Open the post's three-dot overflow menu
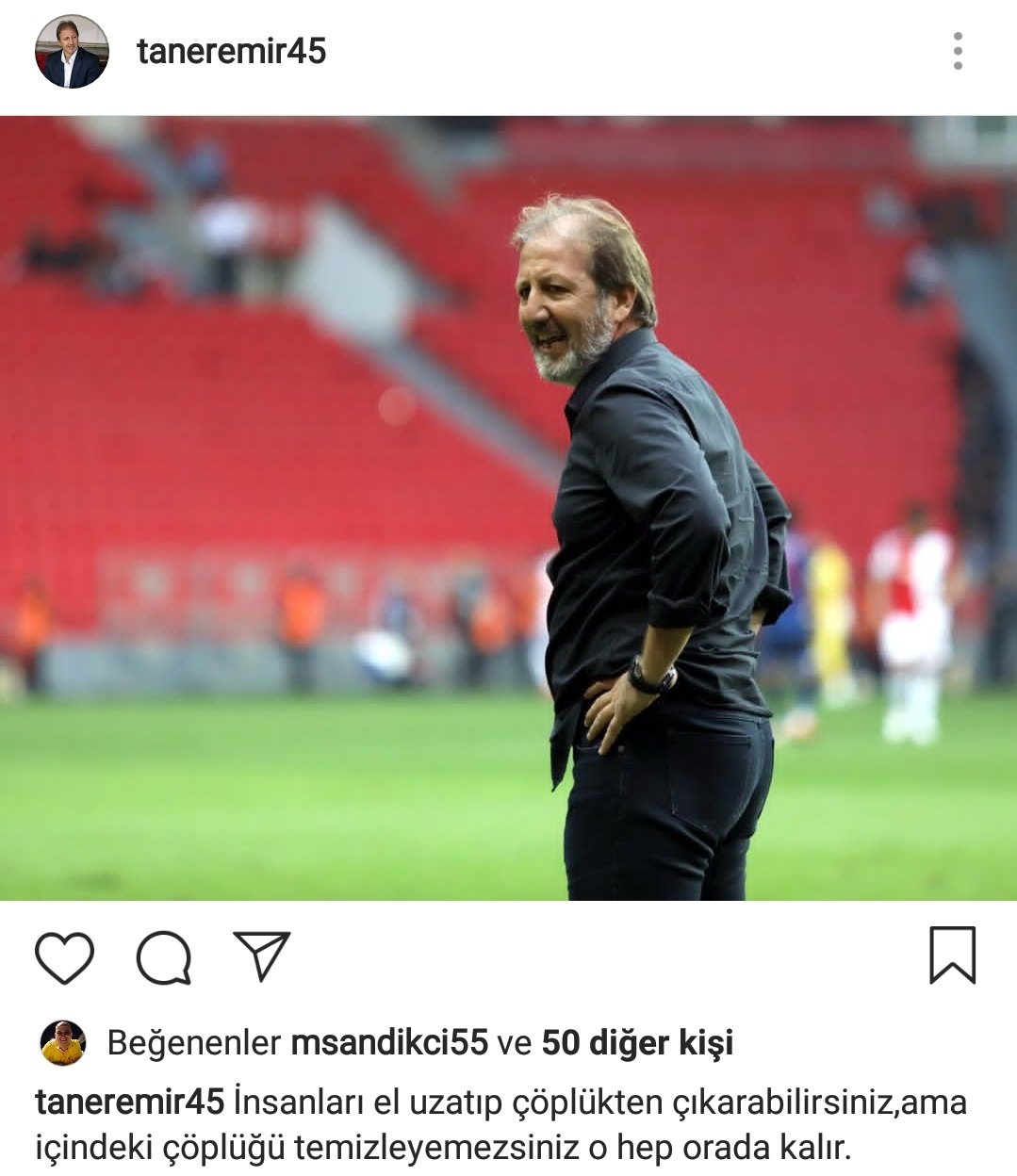The width and height of the screenshot is (1017, 1176). pos(958,51)
